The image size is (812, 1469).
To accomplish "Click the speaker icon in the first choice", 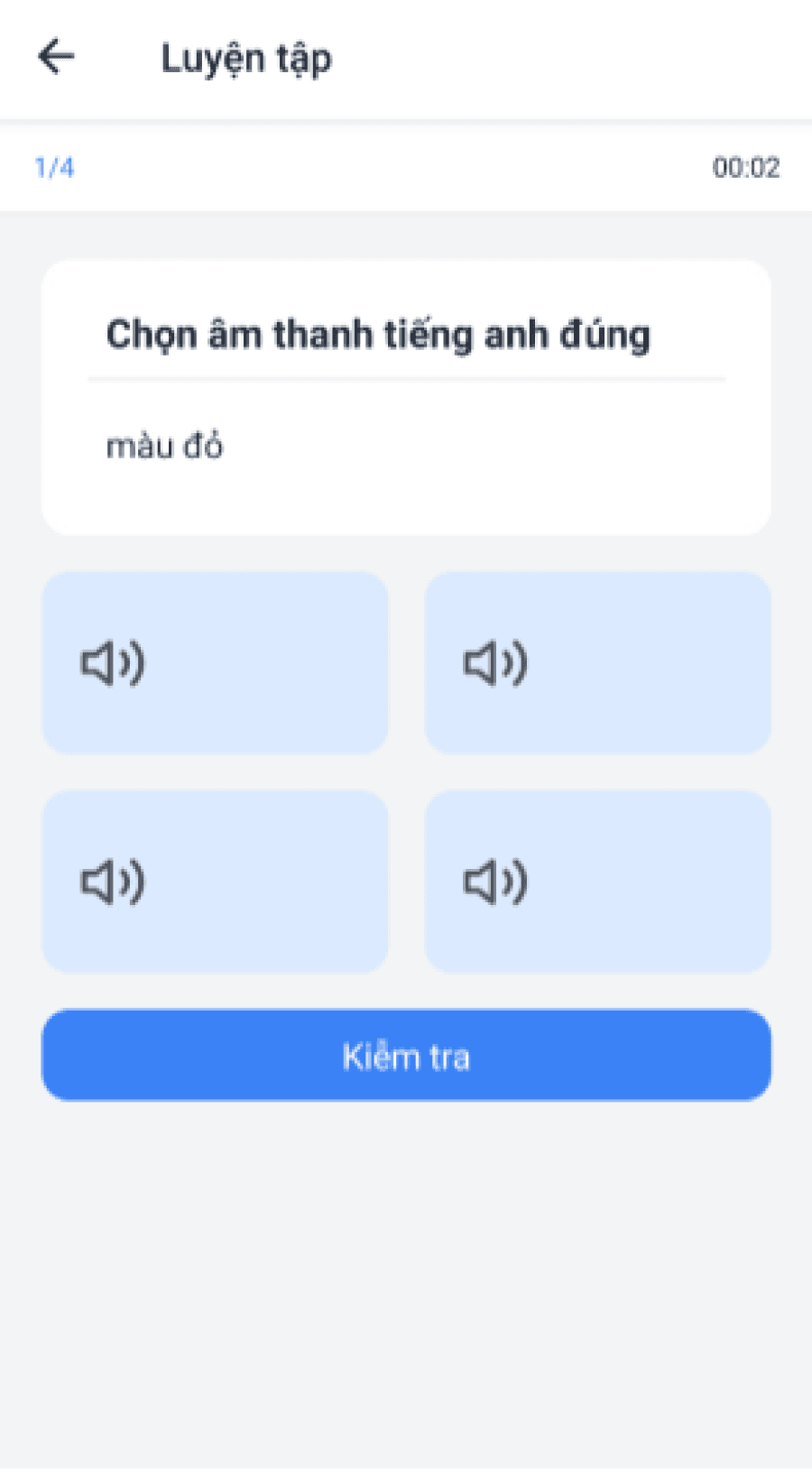I will coord(113,665).
